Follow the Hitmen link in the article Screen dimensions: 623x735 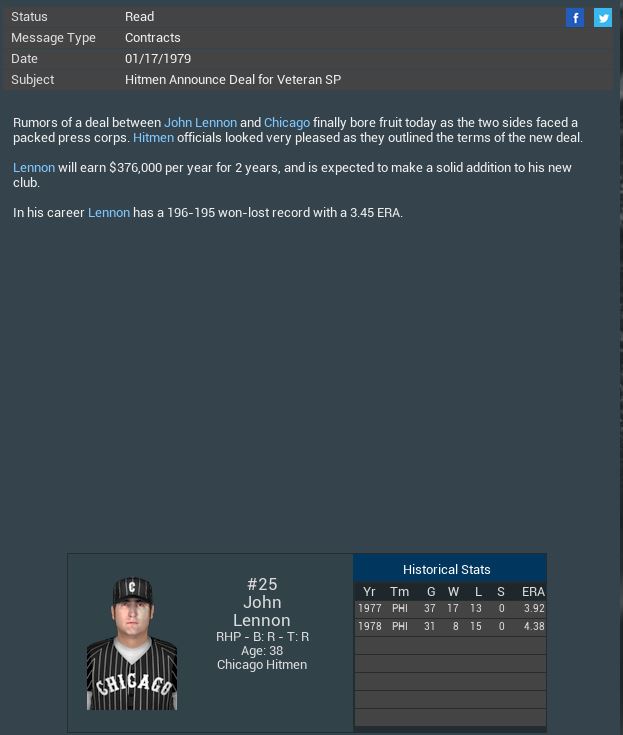pos(153,138)
